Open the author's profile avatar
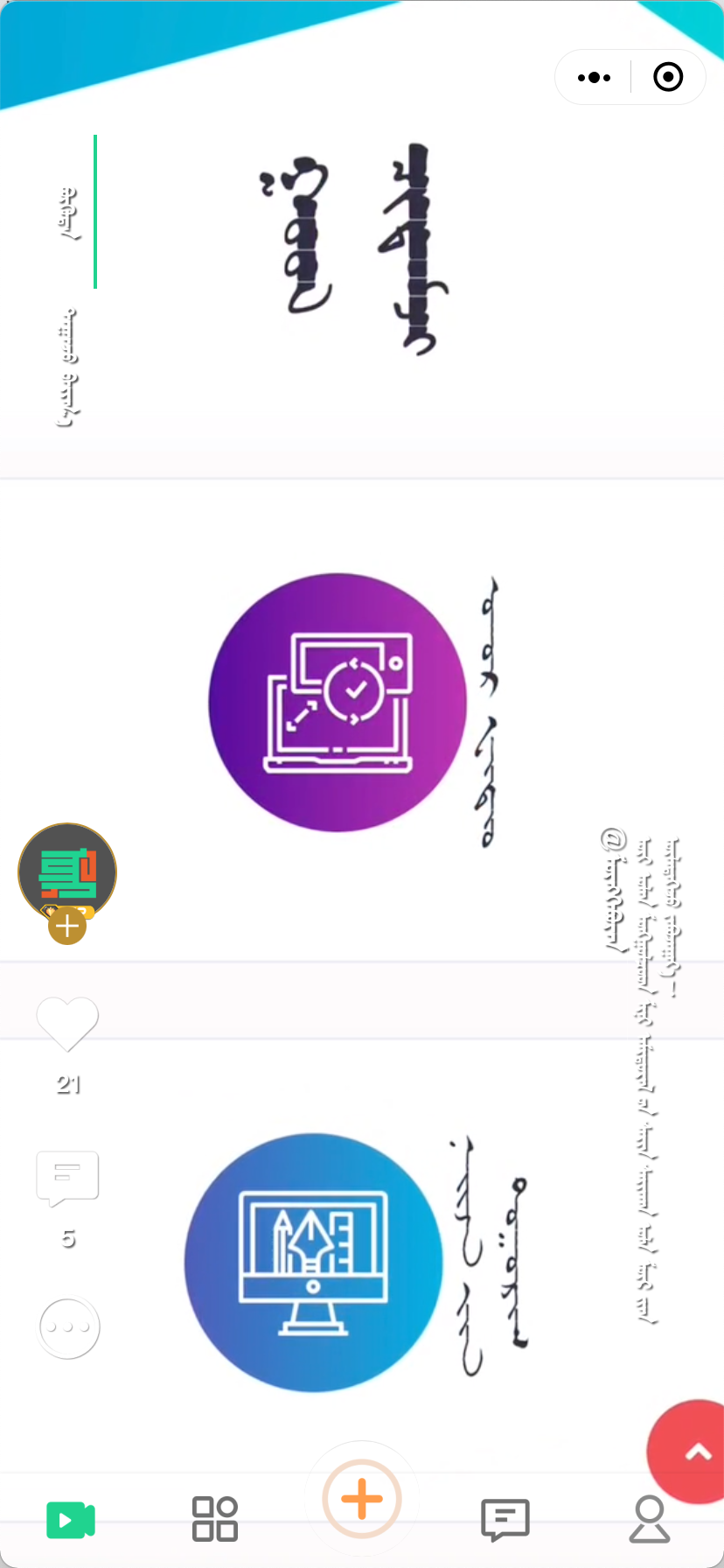Viewport: 724px width, 1568px height. click(x=67, y=870)
